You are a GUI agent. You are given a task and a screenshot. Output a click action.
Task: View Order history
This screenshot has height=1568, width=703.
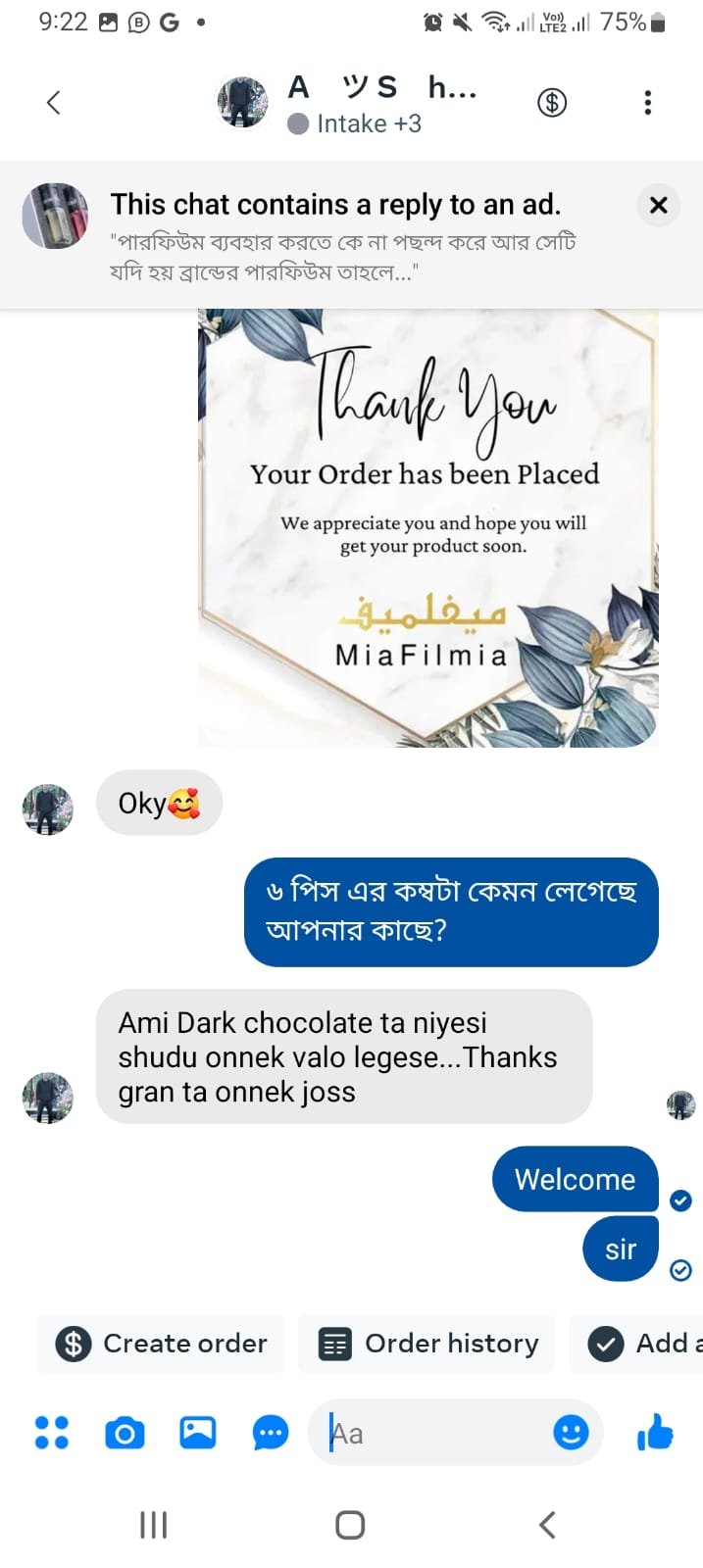click(427, 1344)
